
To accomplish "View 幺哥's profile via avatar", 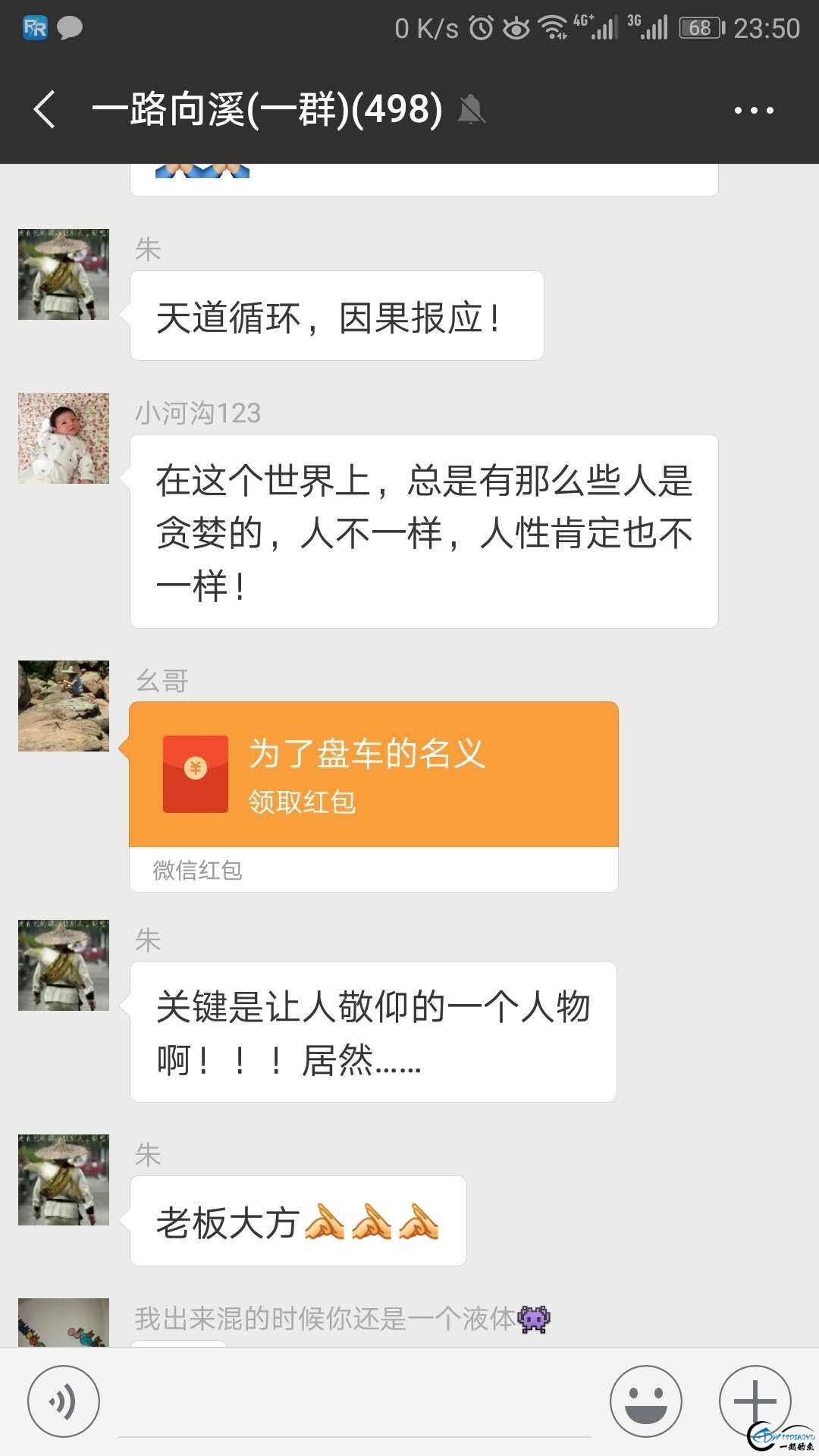I will [x=64, y=706].
